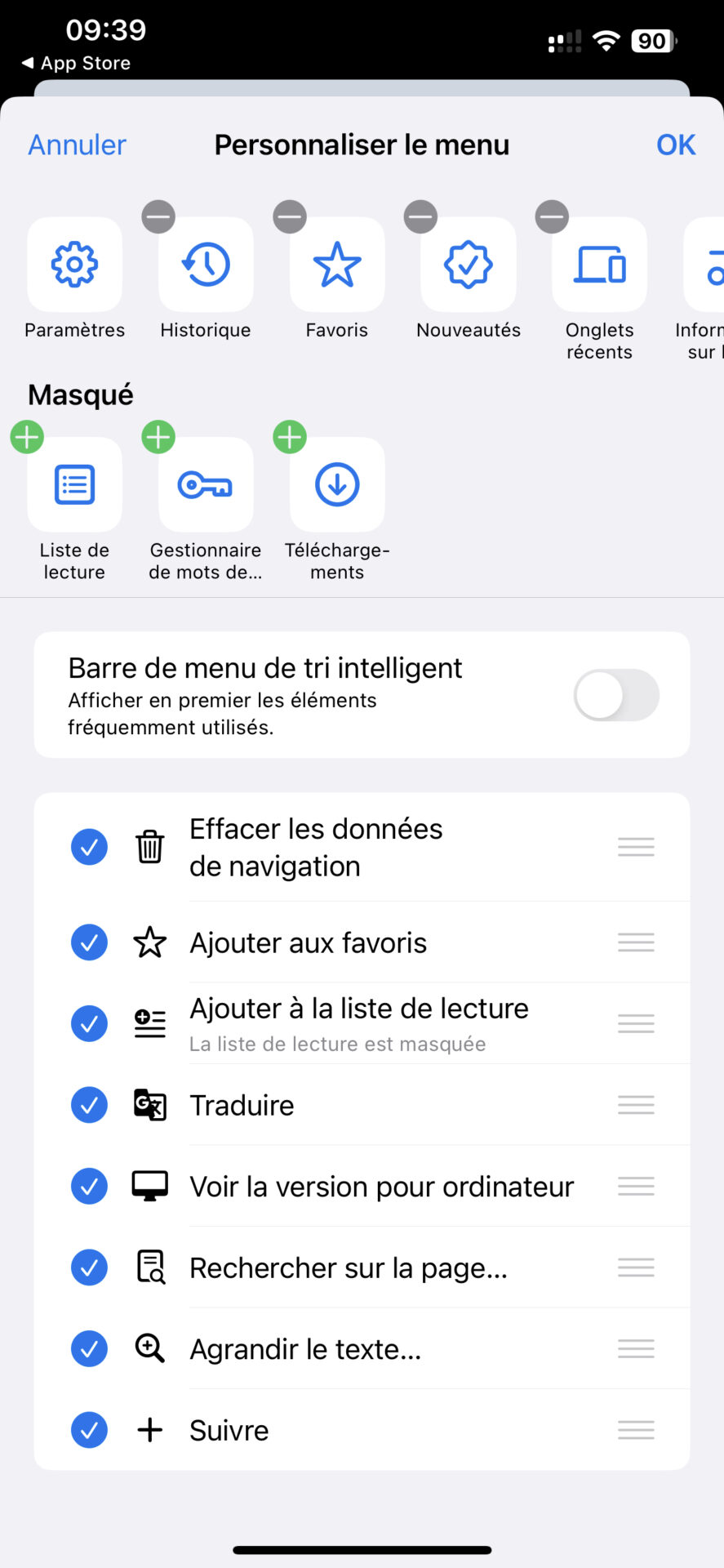Confirm changes with the OK button

tap(676, 145)
